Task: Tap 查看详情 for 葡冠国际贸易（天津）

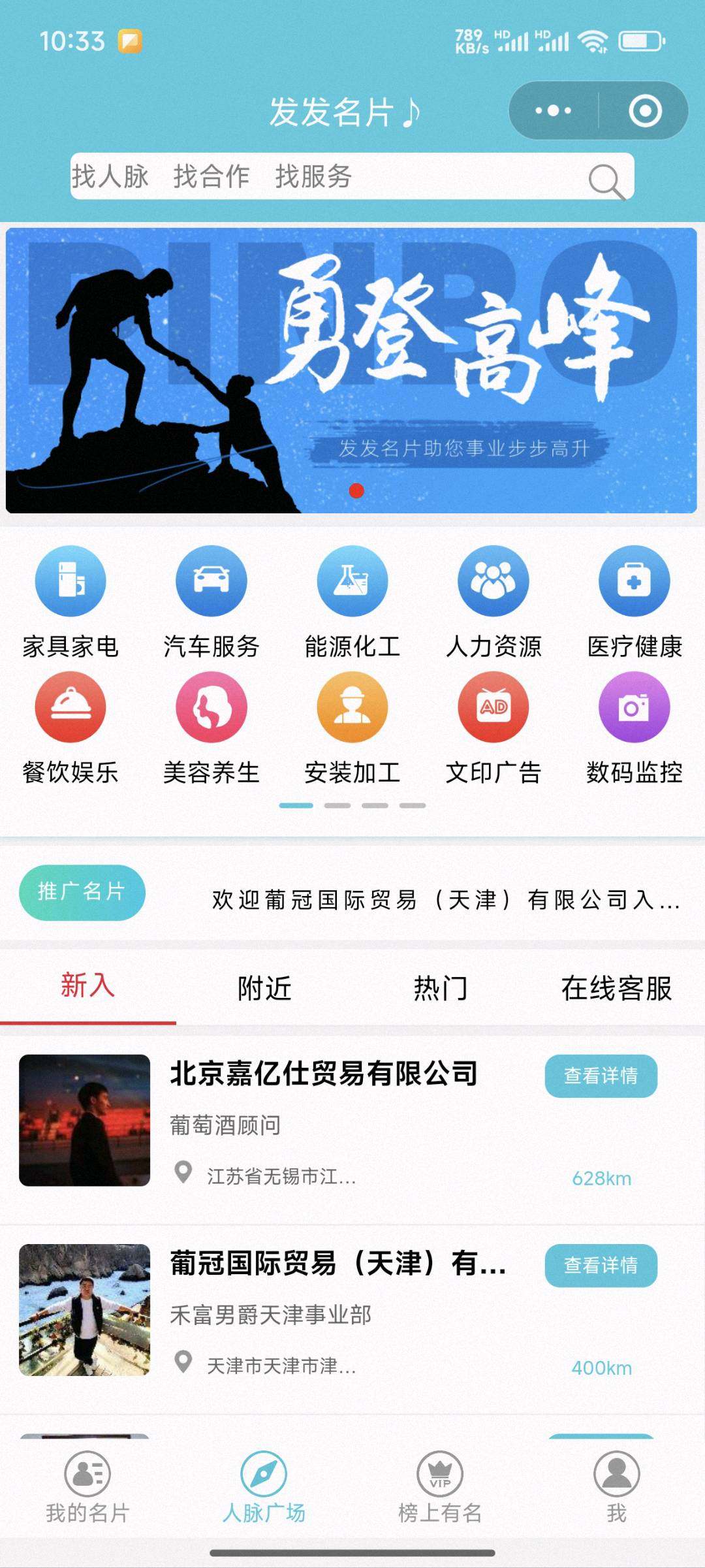Action: point(601,1265)
